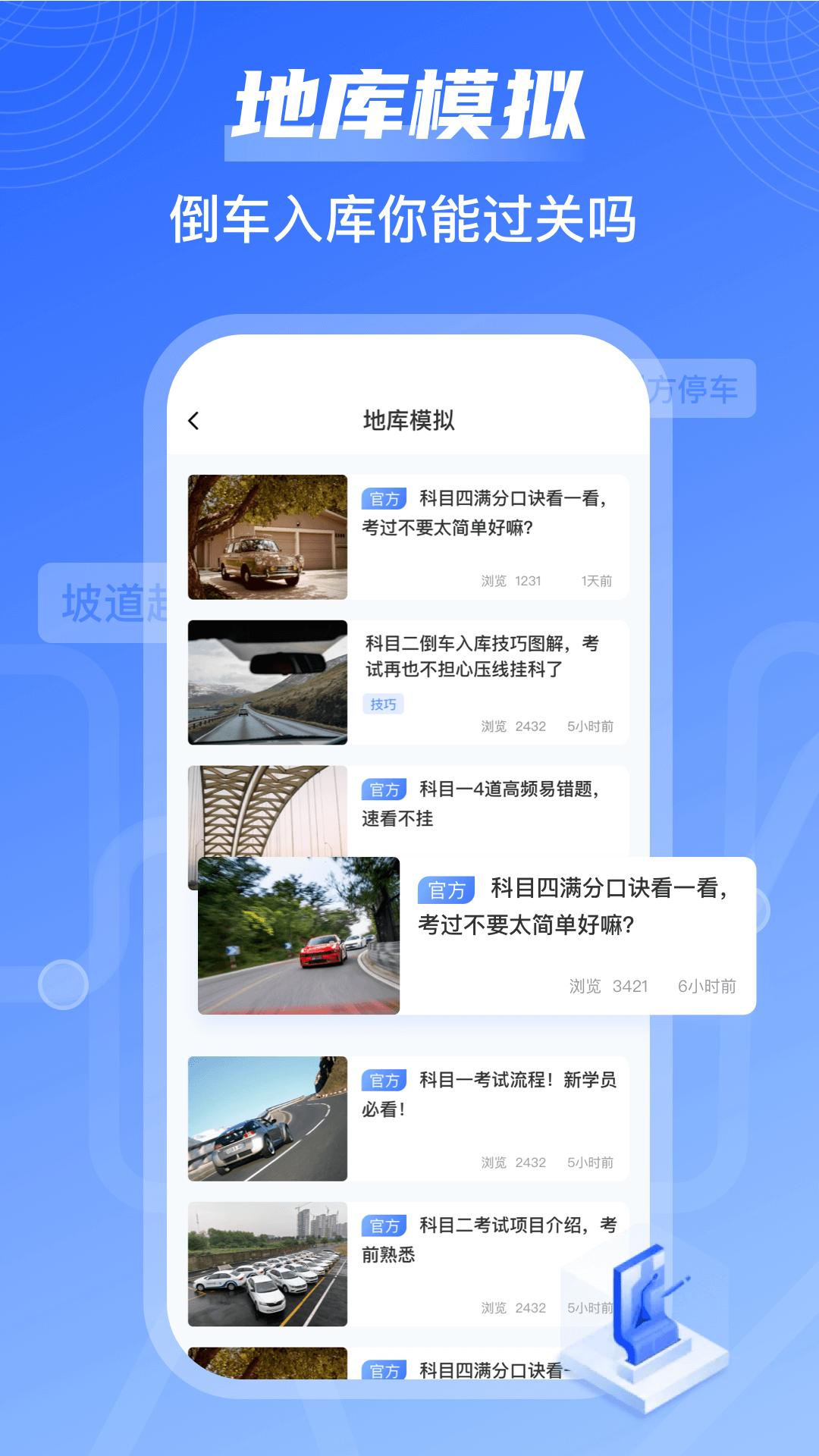Tap the 官方 badge on 科目四满分口诀 article
The image size is (819, 1456).
382,500
